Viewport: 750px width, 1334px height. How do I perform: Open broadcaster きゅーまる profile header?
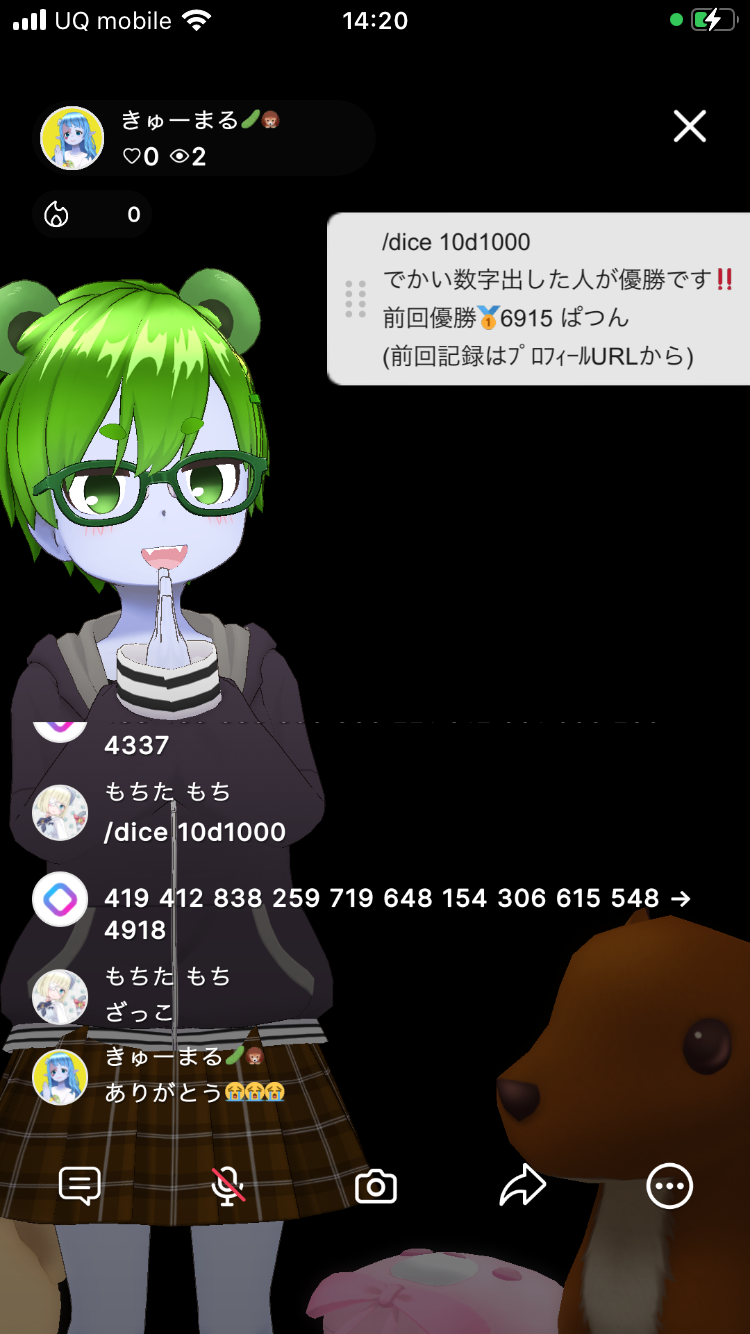click(200, 138)
